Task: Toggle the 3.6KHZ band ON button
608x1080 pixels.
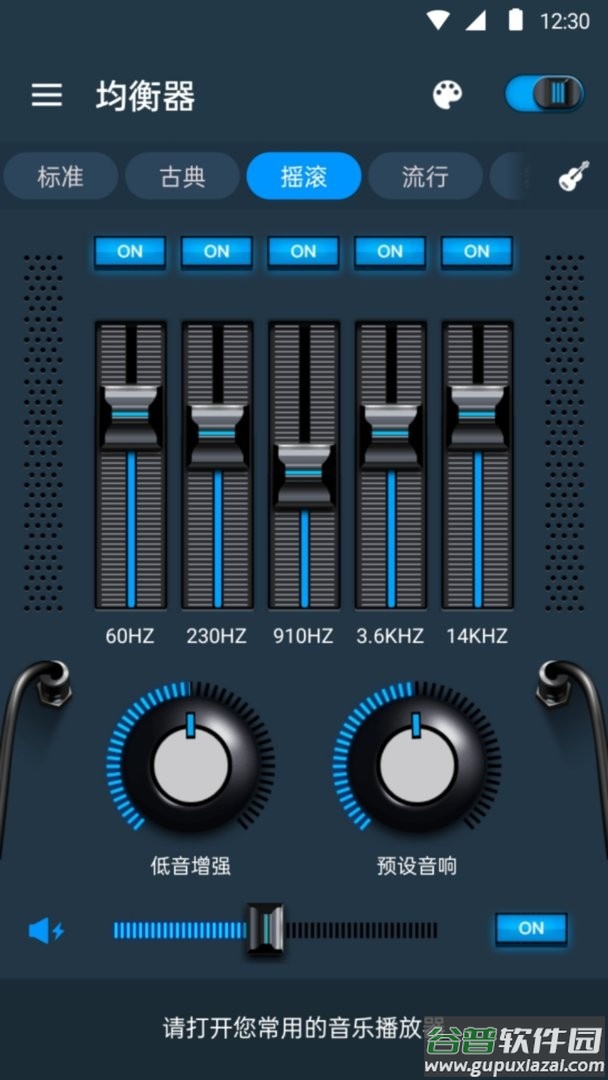Action: pos(390,252)
